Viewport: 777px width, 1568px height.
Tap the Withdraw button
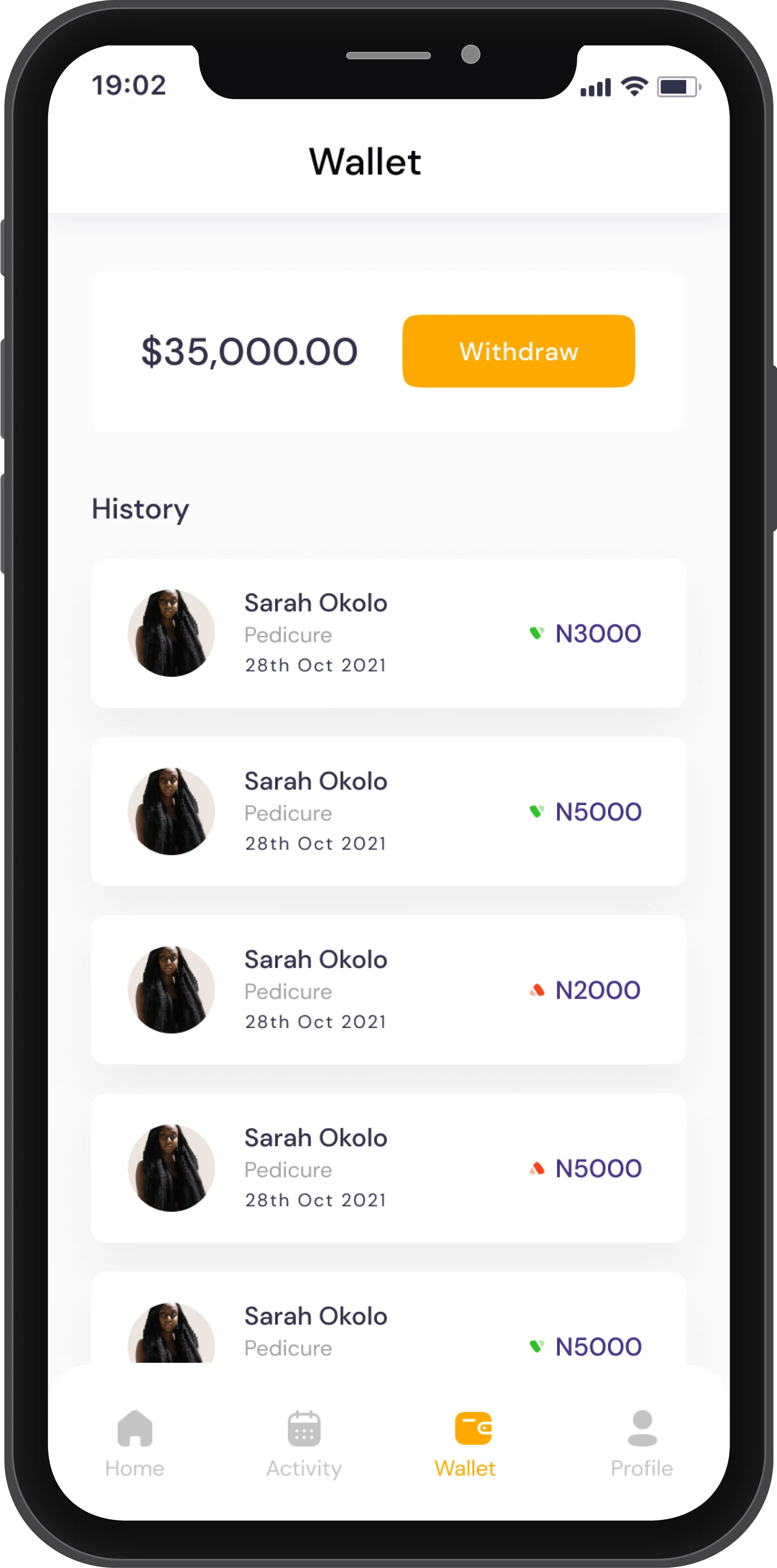(x=518, y=351)
